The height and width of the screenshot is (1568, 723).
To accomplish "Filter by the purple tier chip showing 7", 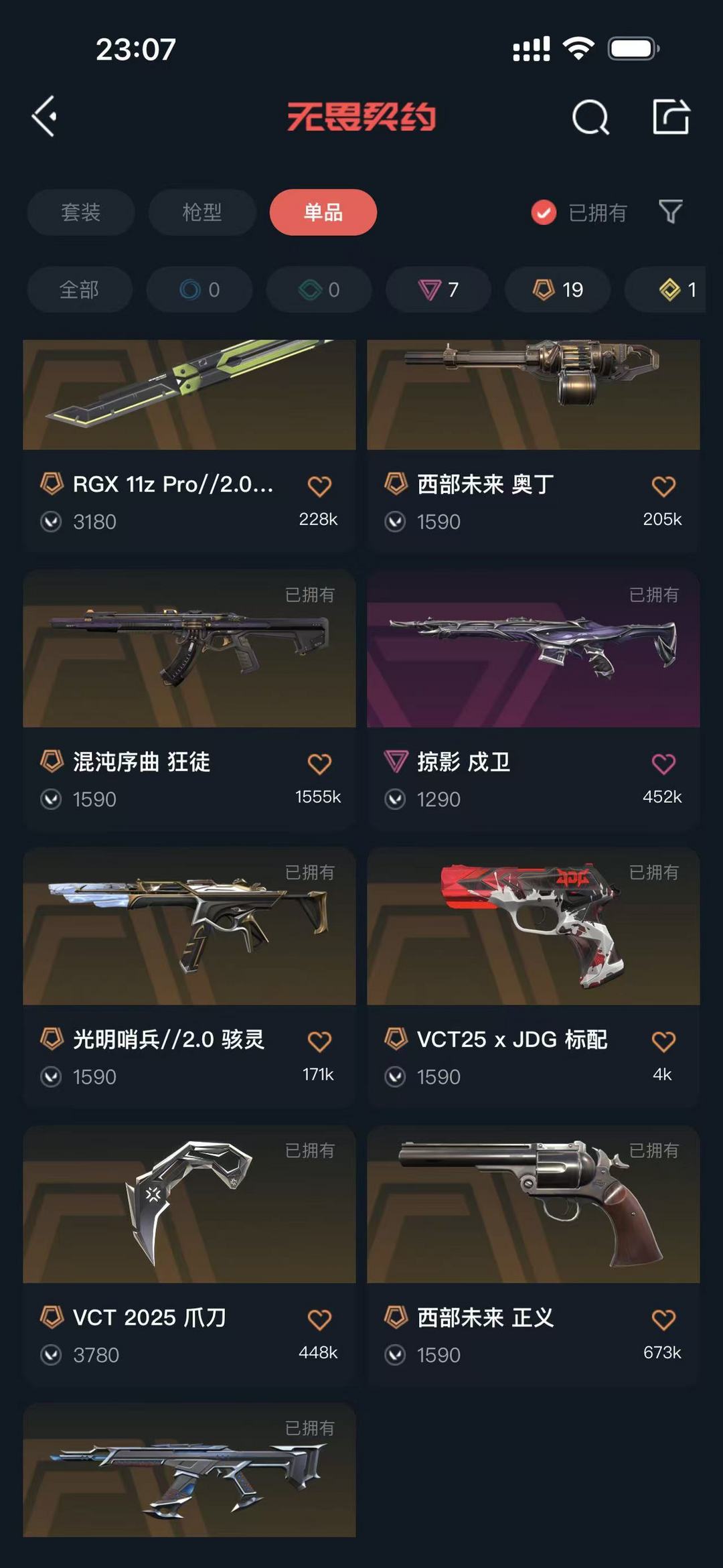I will [438, 289].
